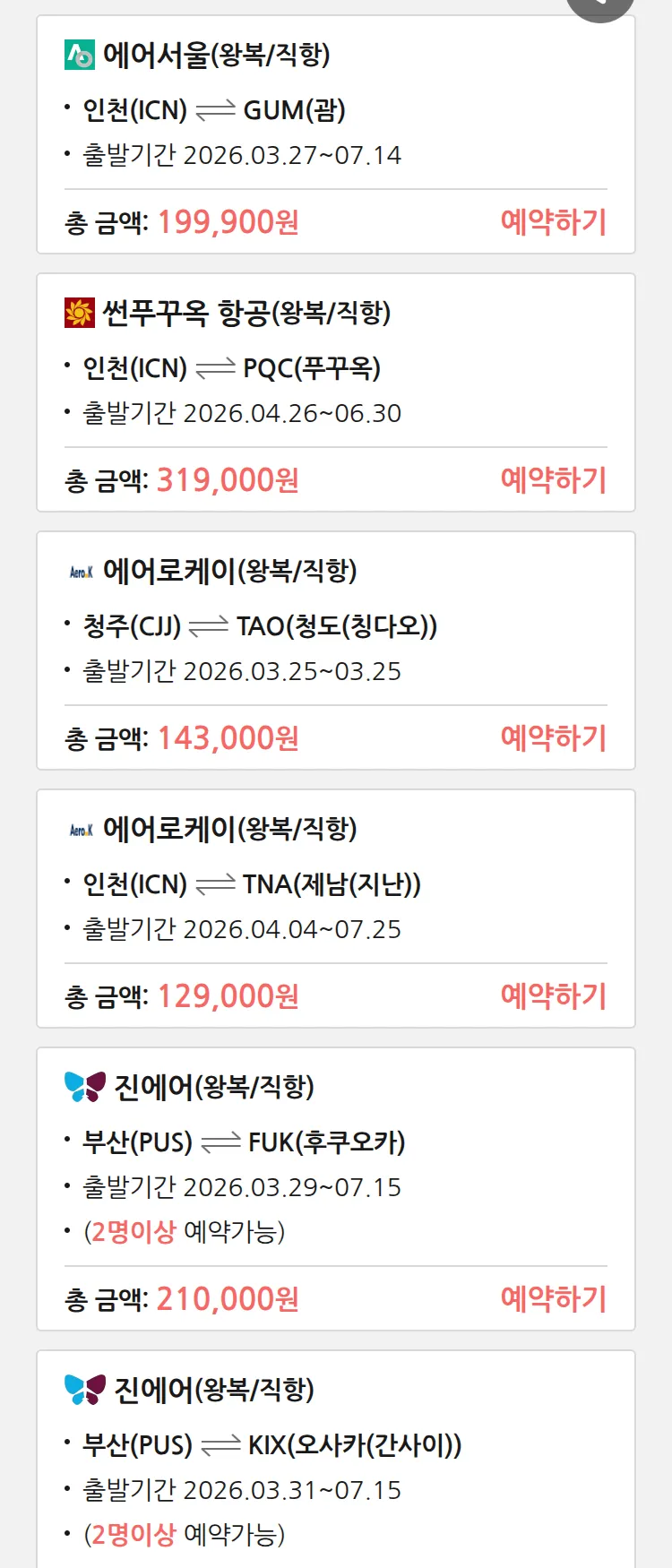
Task: Book the 143,000원 Aero K Qingdao flight
Action: [554, 737]
